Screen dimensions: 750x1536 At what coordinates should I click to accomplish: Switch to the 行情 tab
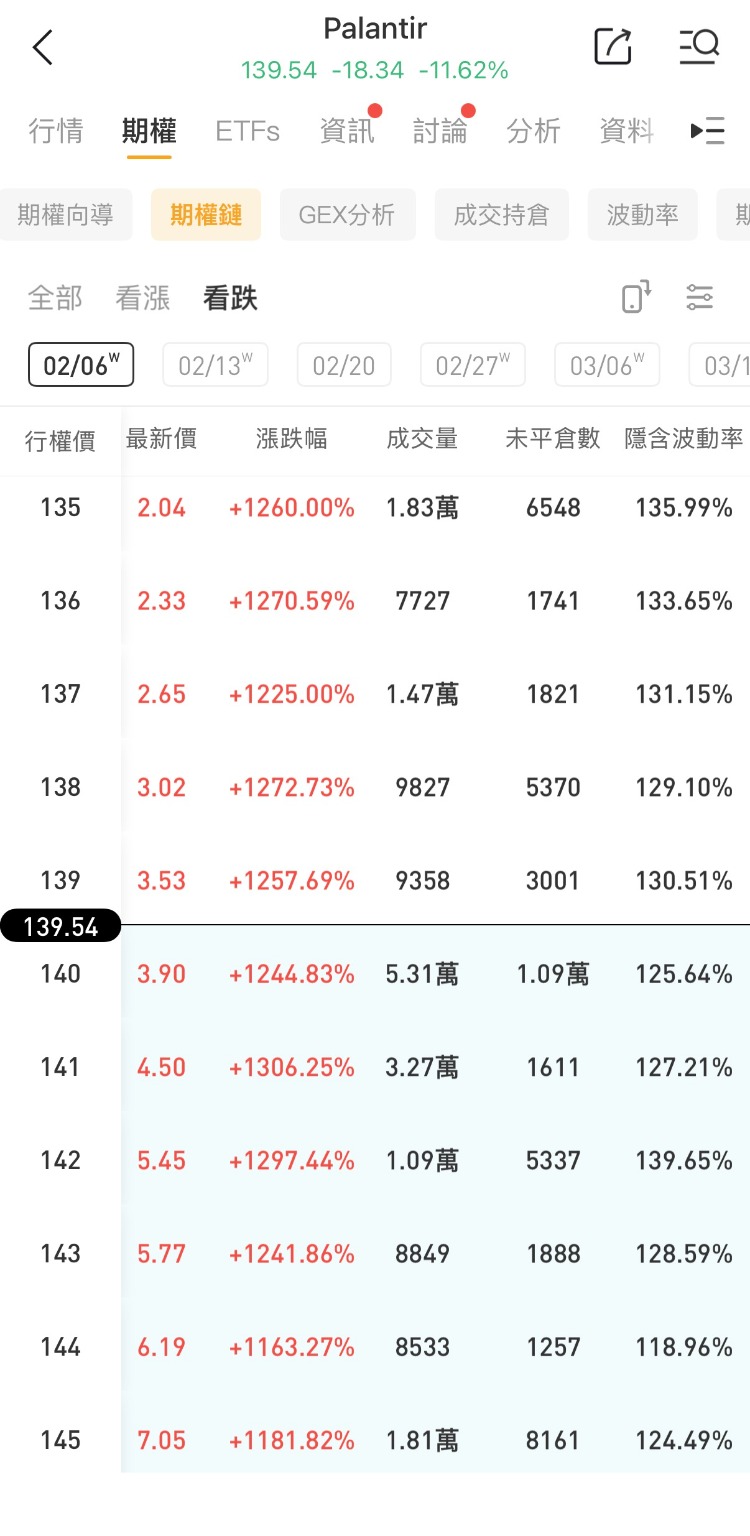(x=56, y=131)
